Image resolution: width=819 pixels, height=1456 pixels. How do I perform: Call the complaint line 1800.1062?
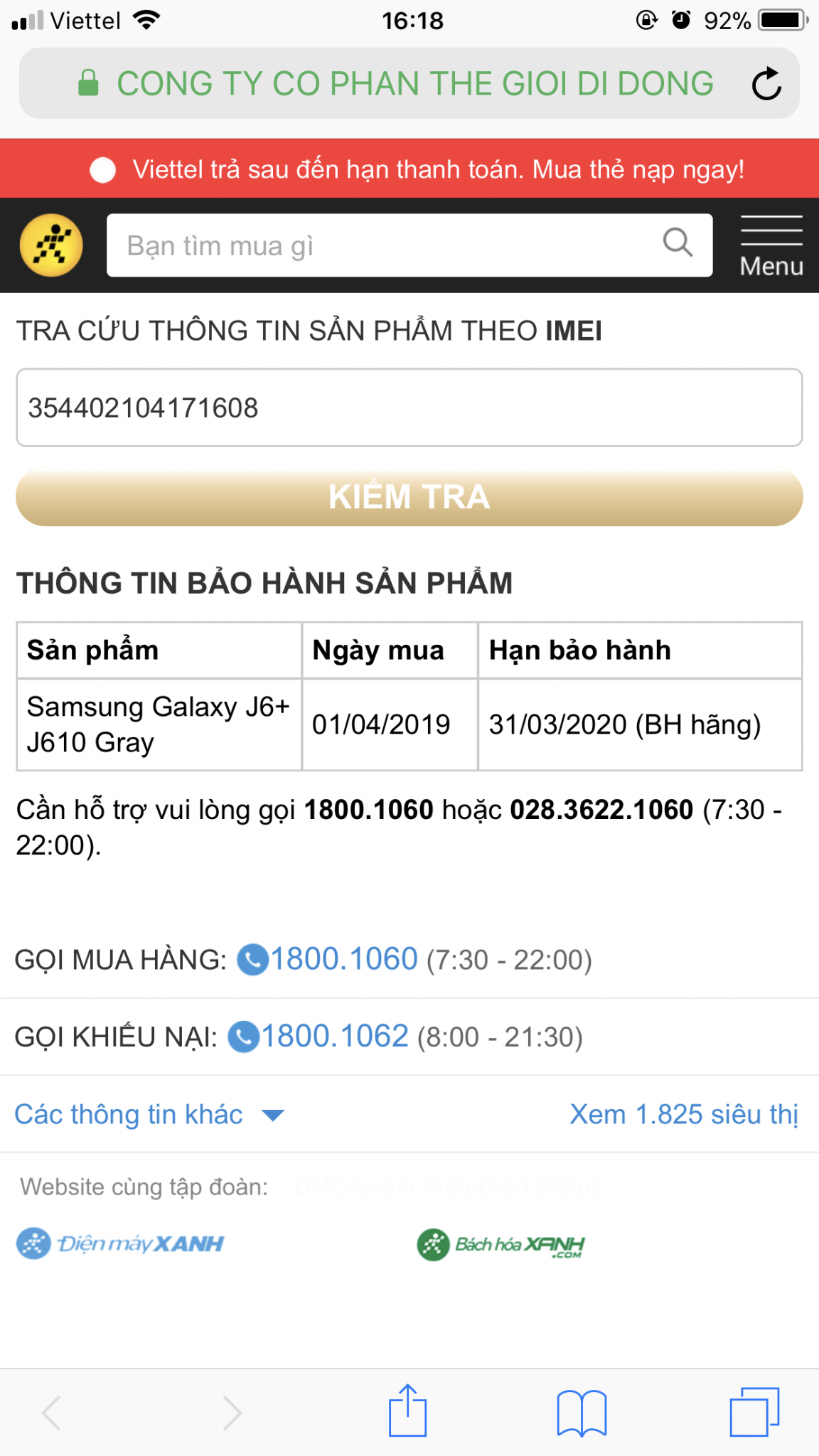pos(334,1037)
